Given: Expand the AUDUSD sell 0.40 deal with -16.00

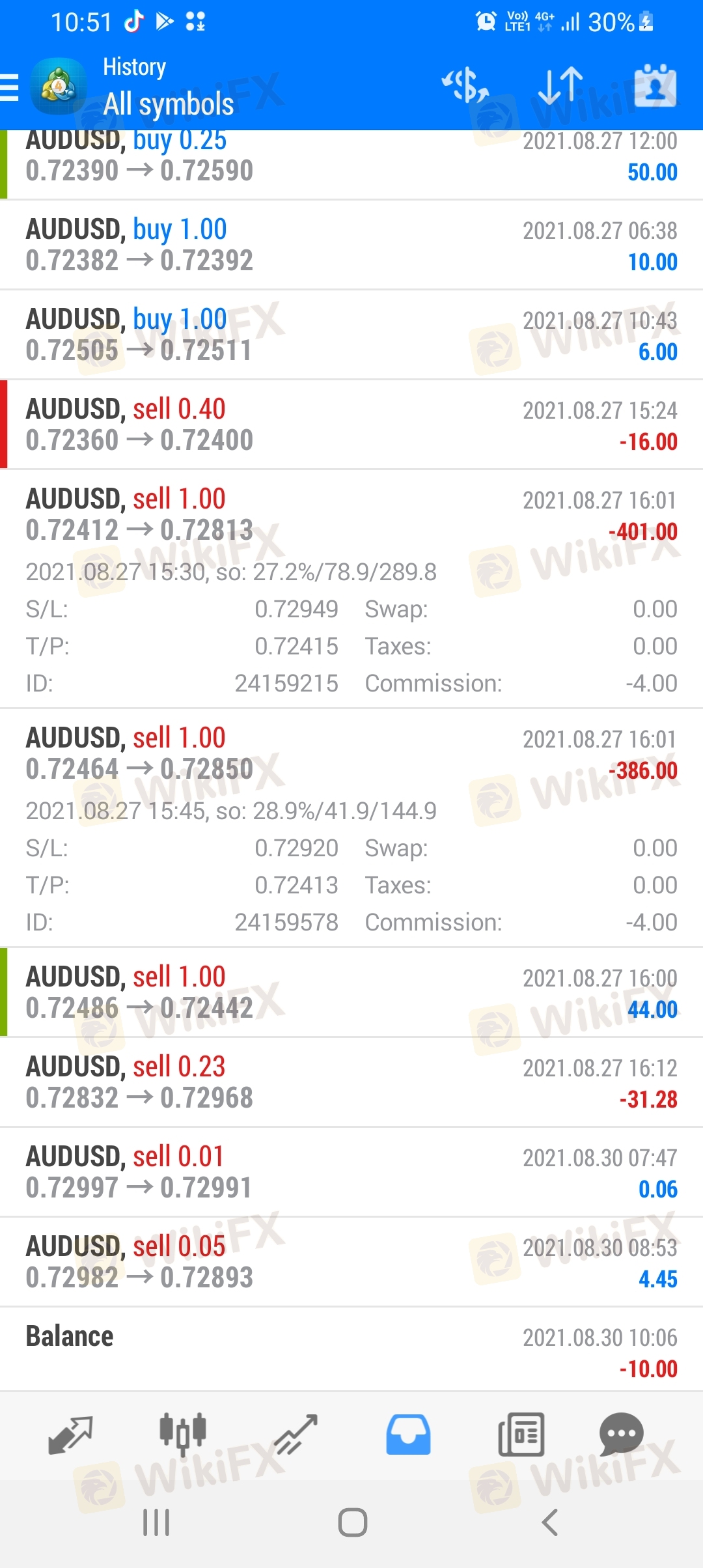Looking at the screenshot, I should [351, 425].
